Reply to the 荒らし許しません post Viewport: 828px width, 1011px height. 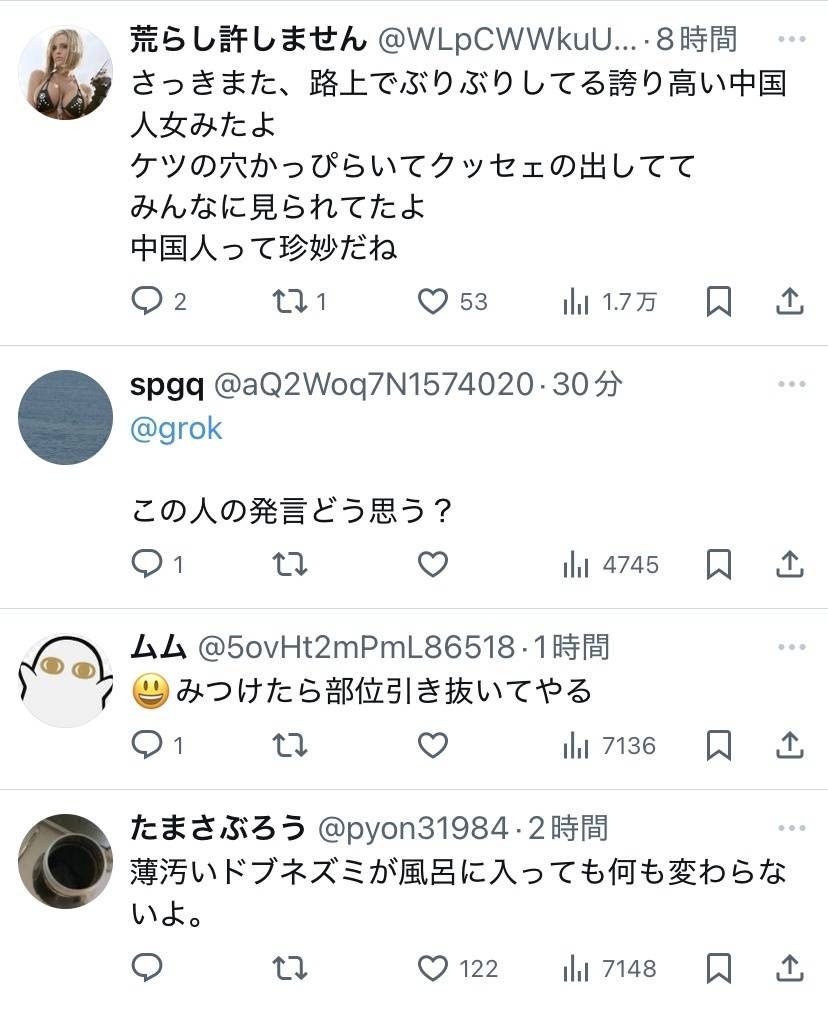[x=147, y=301]
